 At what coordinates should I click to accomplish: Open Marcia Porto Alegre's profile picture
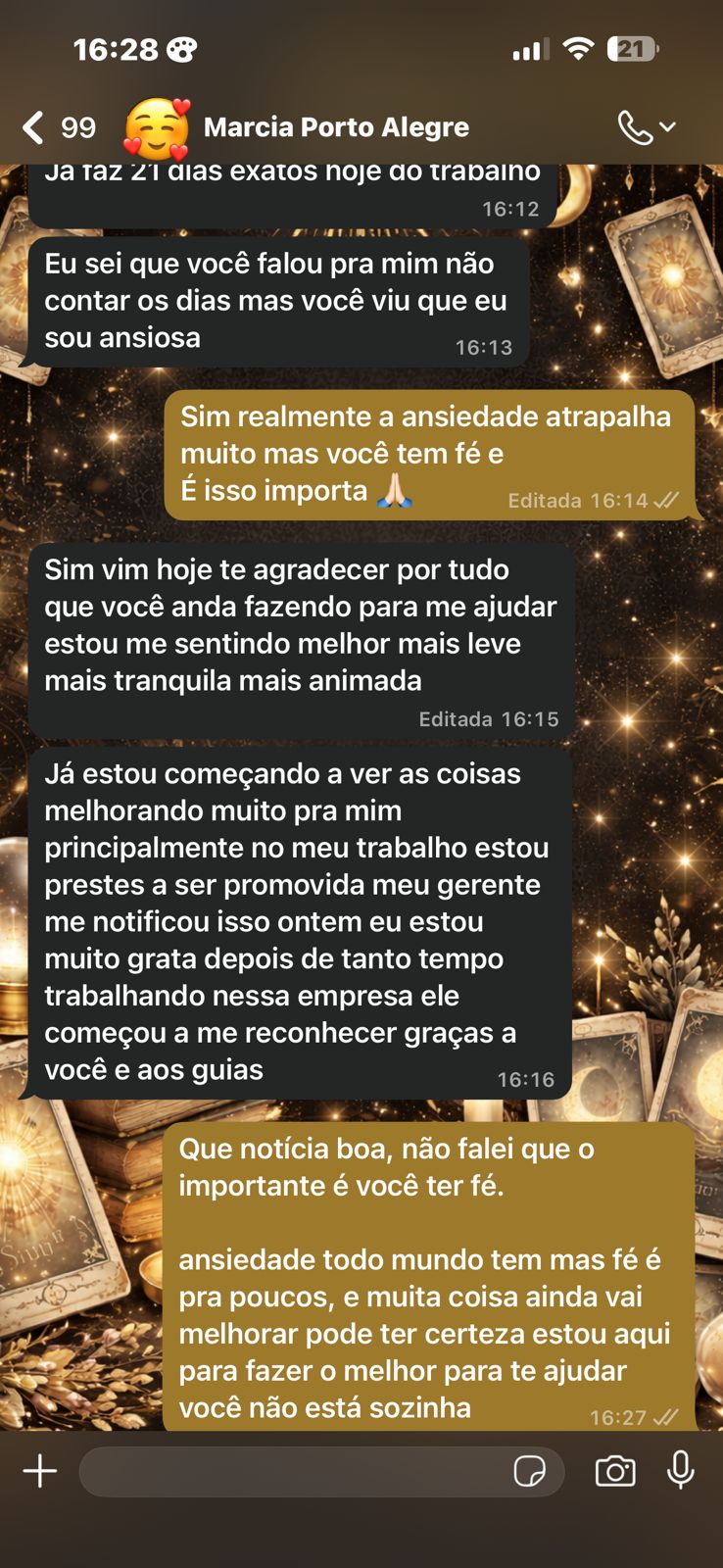pyautogui.click(x=157, y=129)
